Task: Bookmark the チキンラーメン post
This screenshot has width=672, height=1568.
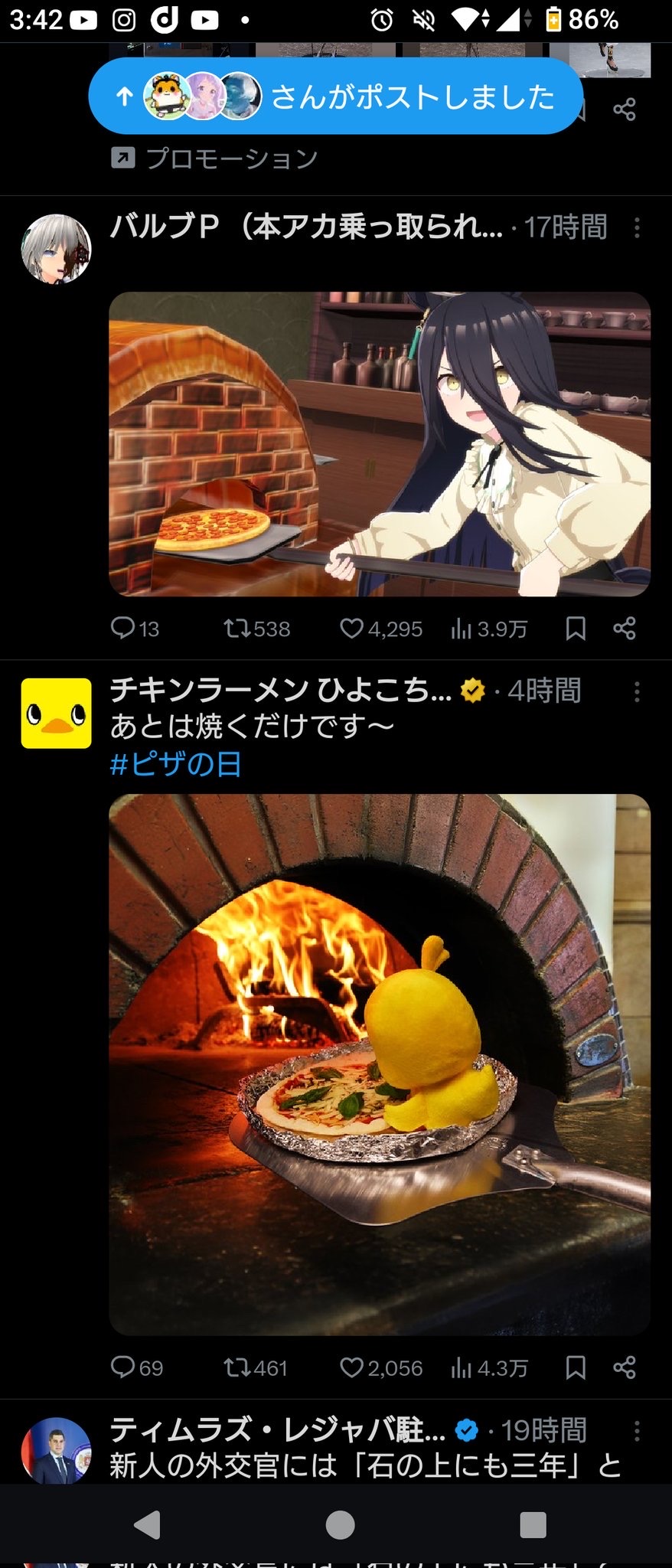Action: pos(576,1367)
